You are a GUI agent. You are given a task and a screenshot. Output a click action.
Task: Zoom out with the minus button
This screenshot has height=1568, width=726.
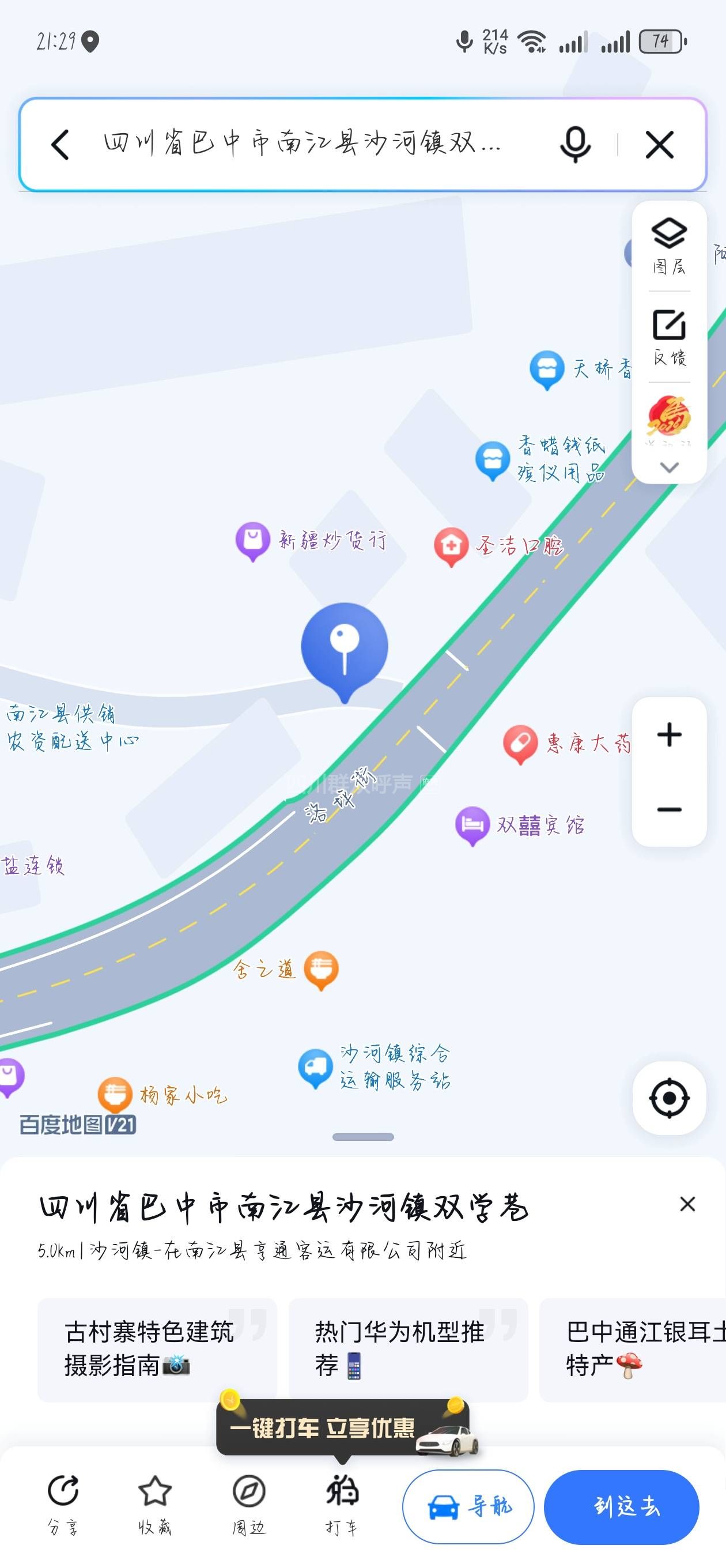pos(669,809)
